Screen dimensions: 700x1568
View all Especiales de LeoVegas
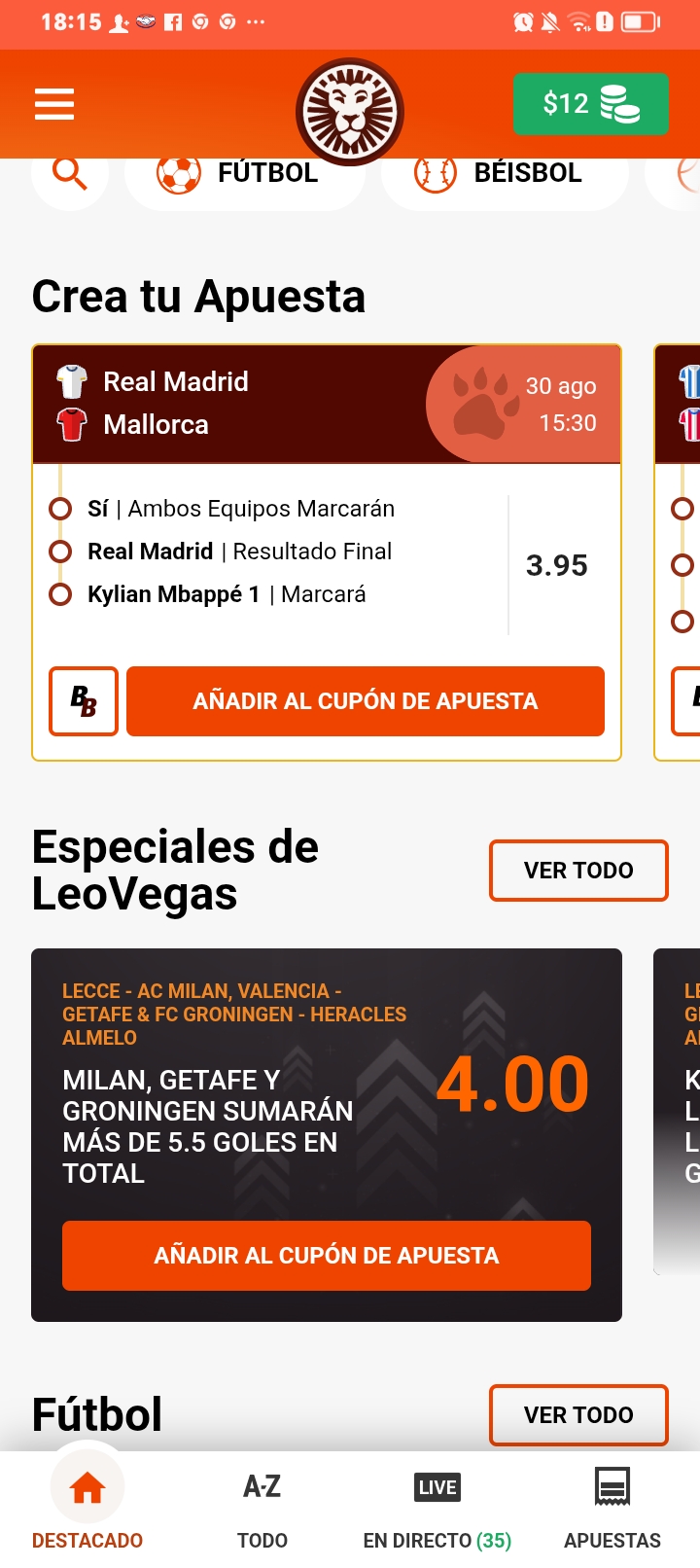(578, 870)
